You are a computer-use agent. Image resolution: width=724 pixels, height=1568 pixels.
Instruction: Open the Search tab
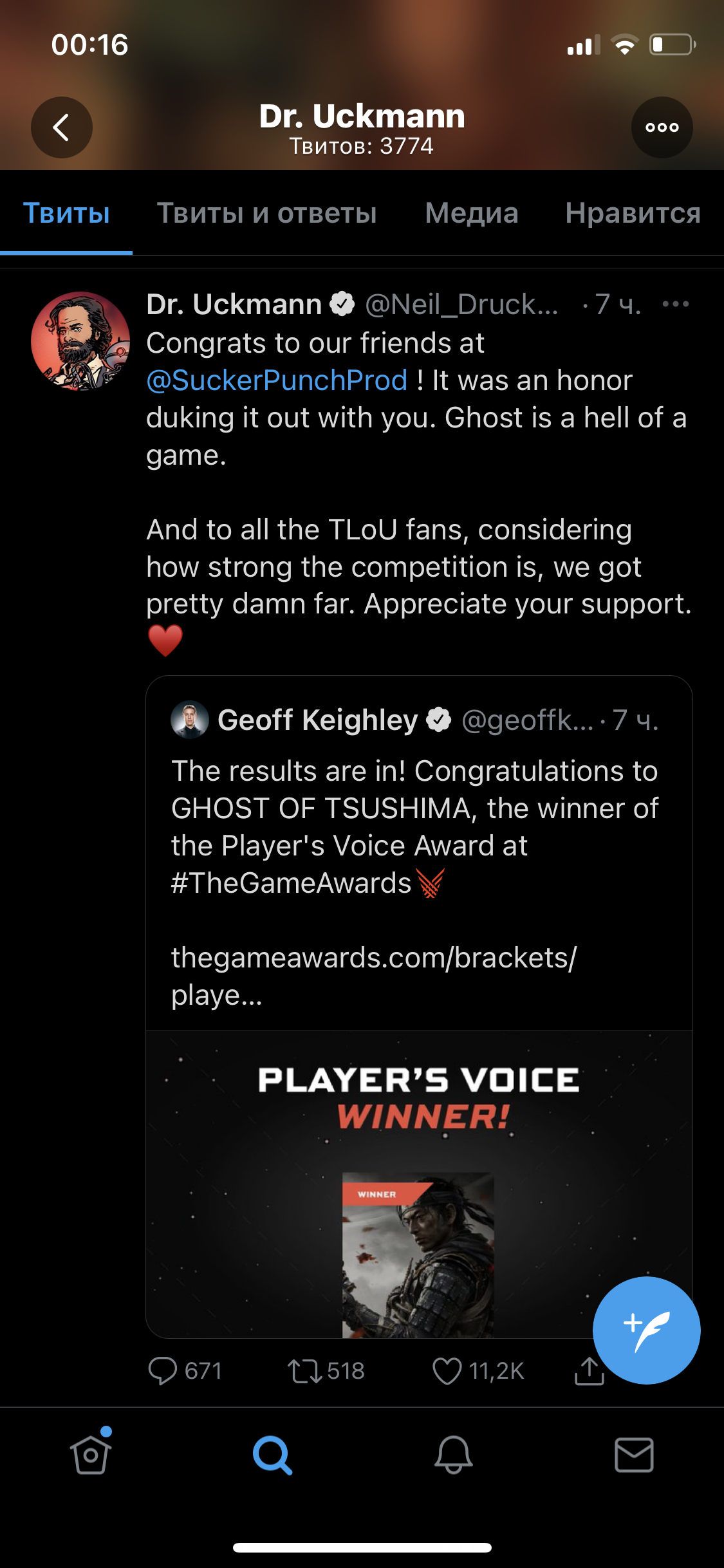(x=272, y=1455)
